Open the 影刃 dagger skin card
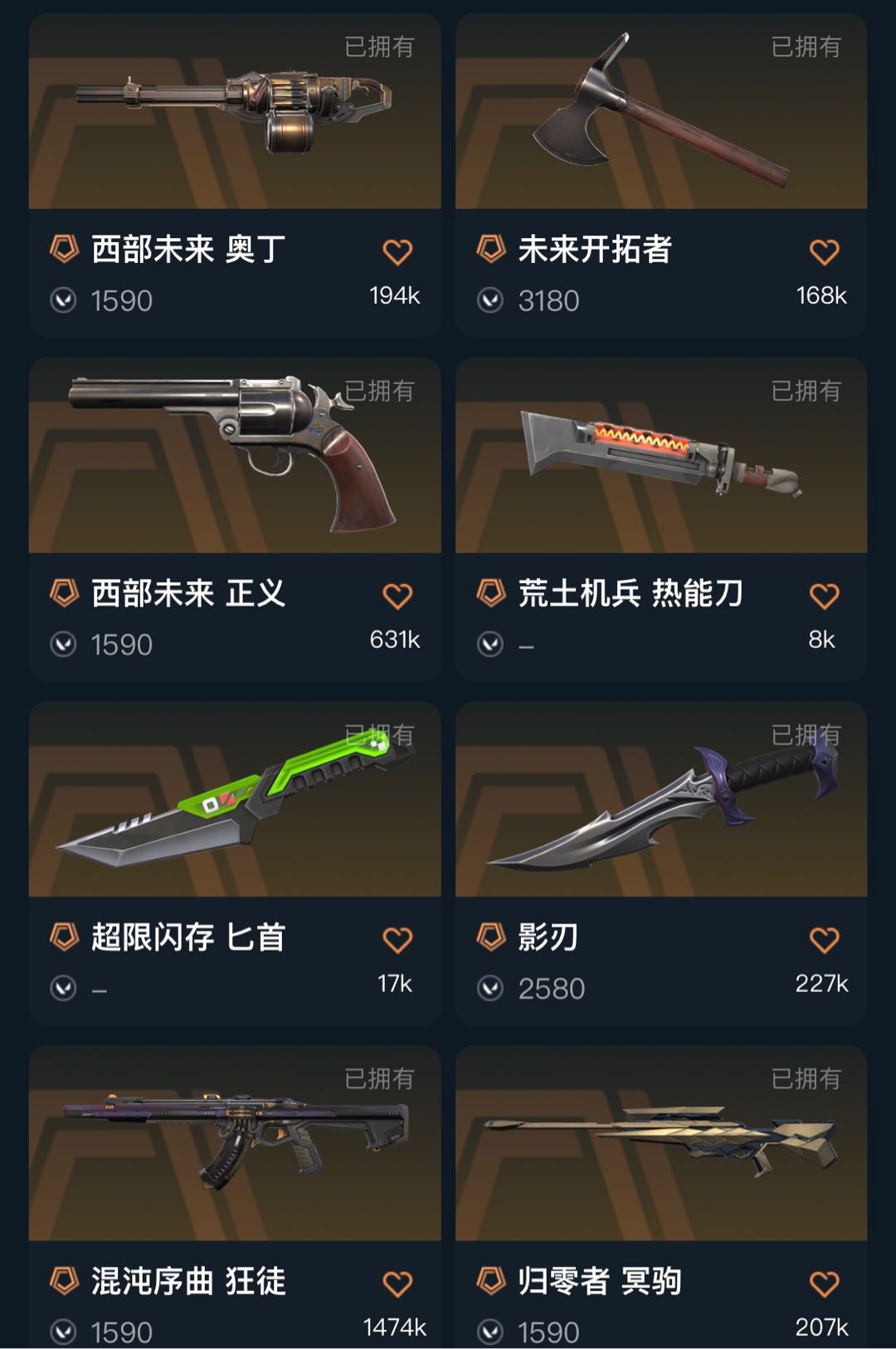The height and width of the screenshot is (1349, 896). click(x=660, y=801)
